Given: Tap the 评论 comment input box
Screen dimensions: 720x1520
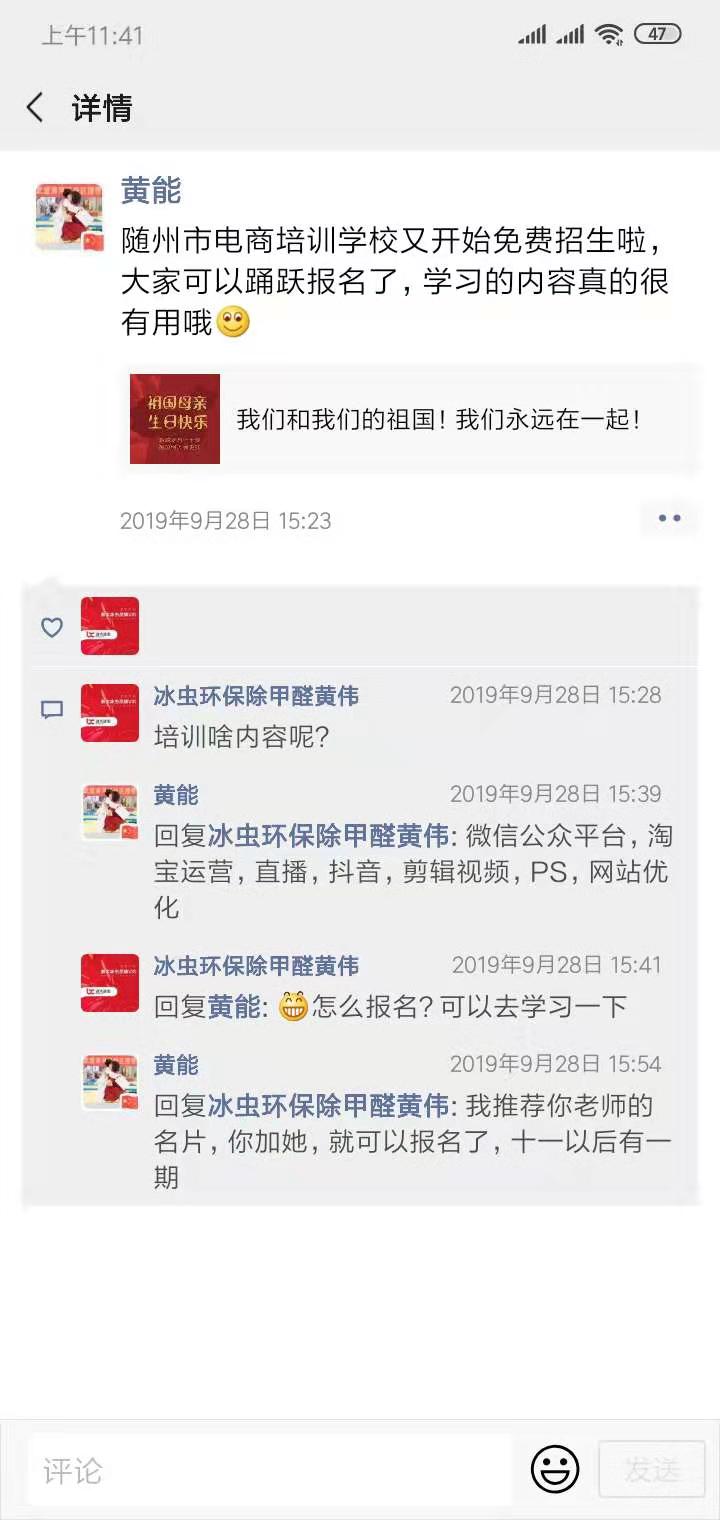Looking at the screenshot, I should 268,1471.
